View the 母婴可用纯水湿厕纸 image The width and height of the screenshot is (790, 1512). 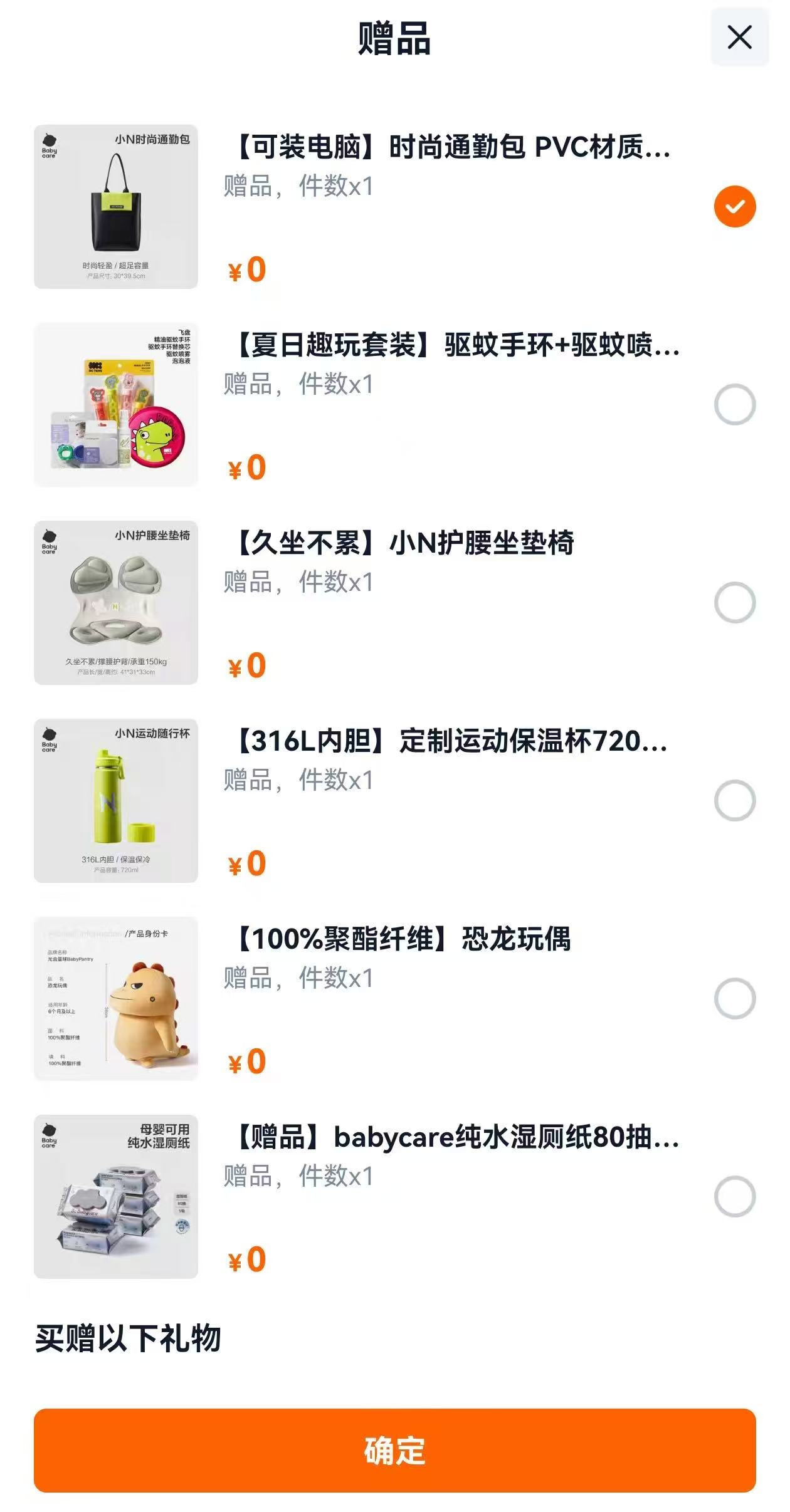coord(116,1197)
